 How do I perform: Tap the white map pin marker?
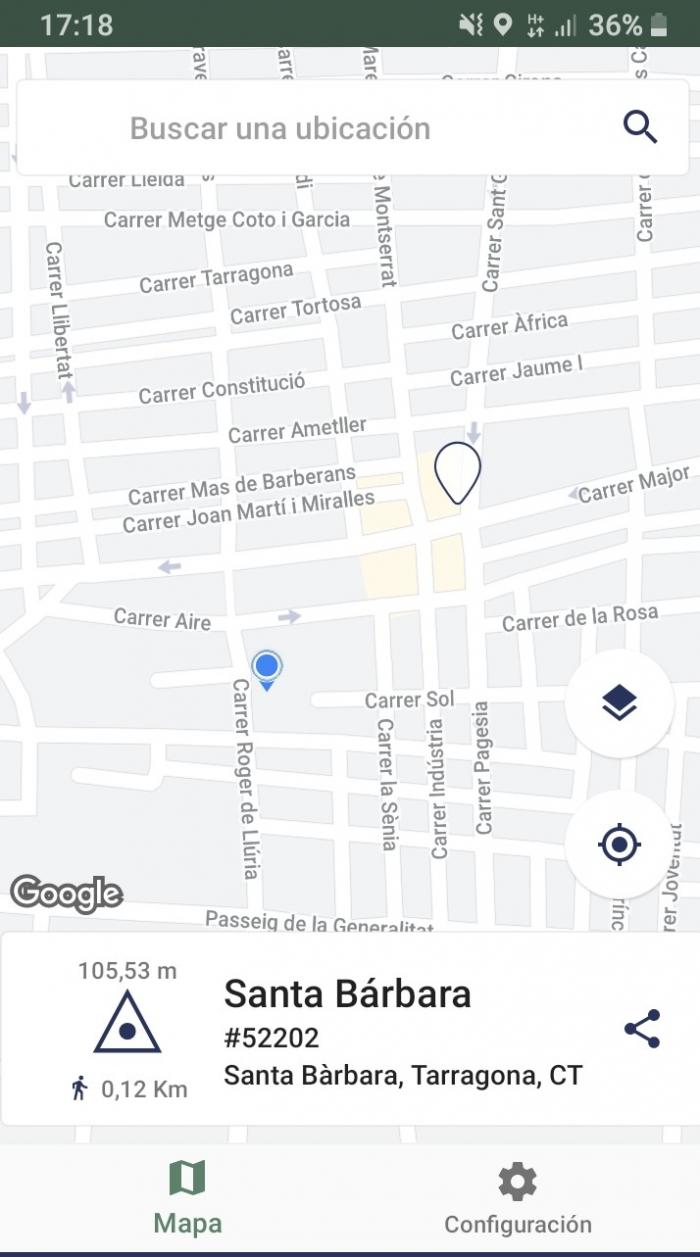pos(458,472)
